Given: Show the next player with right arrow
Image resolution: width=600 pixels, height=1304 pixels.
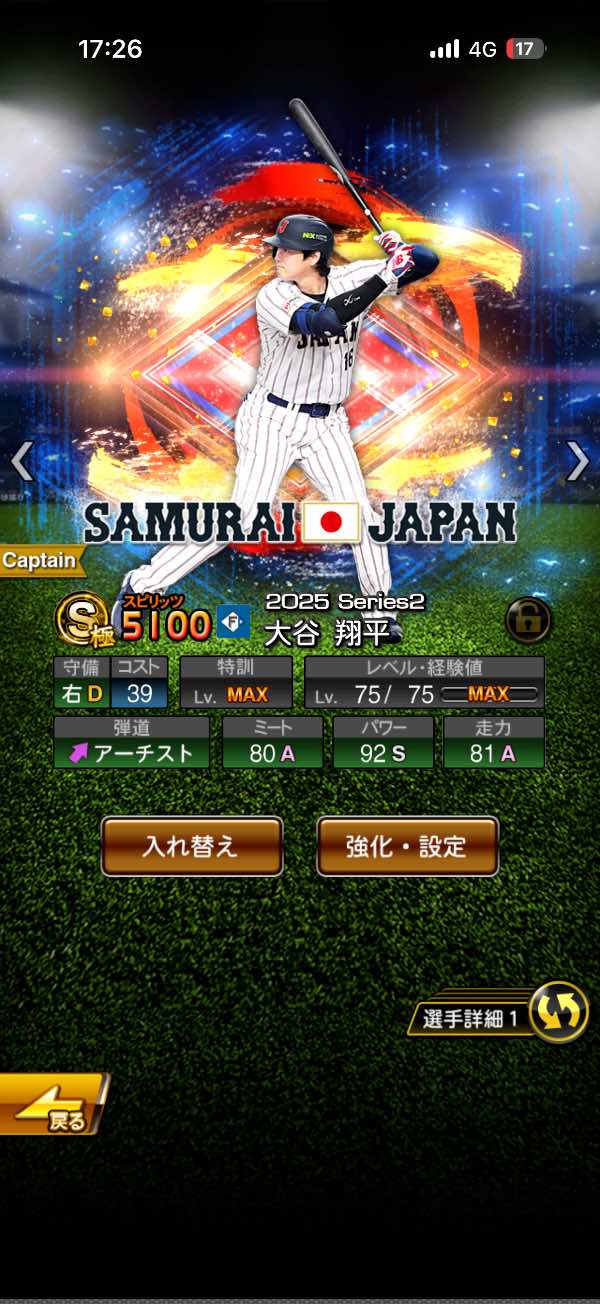Looking at the screenshot, I should 578,461.
